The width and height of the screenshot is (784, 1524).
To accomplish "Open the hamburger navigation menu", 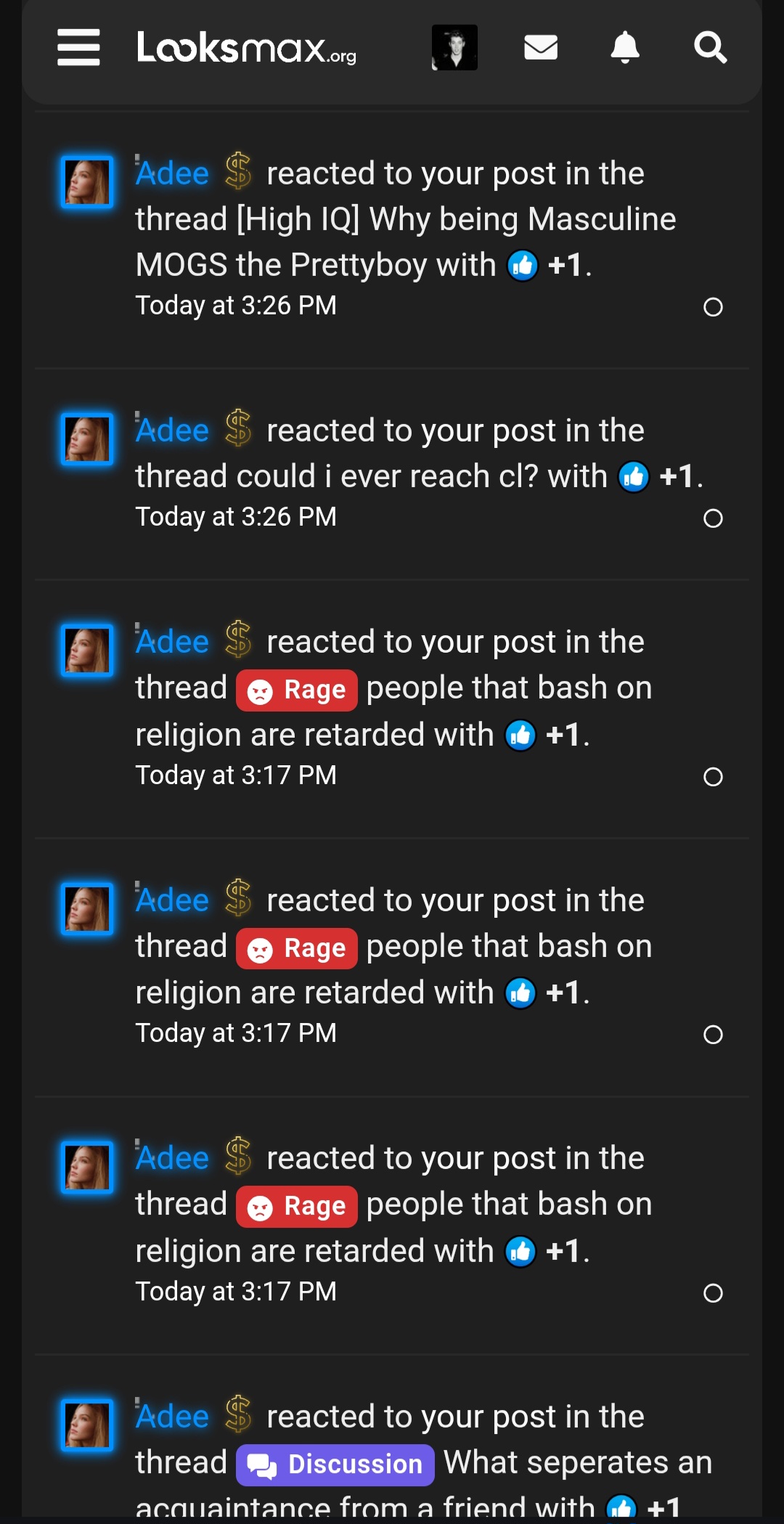I will 78,48.
